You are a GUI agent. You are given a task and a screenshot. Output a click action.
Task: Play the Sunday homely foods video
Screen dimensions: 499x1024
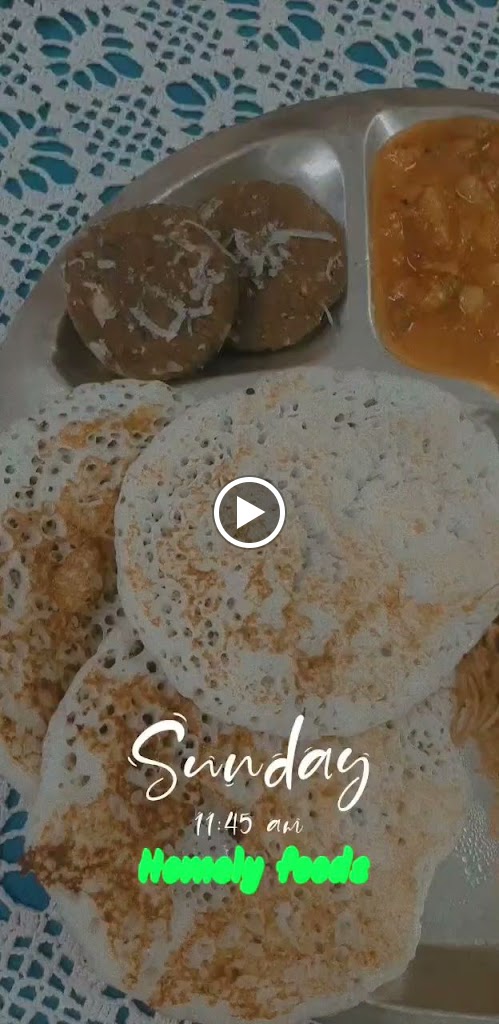click(x=249, y=513)
